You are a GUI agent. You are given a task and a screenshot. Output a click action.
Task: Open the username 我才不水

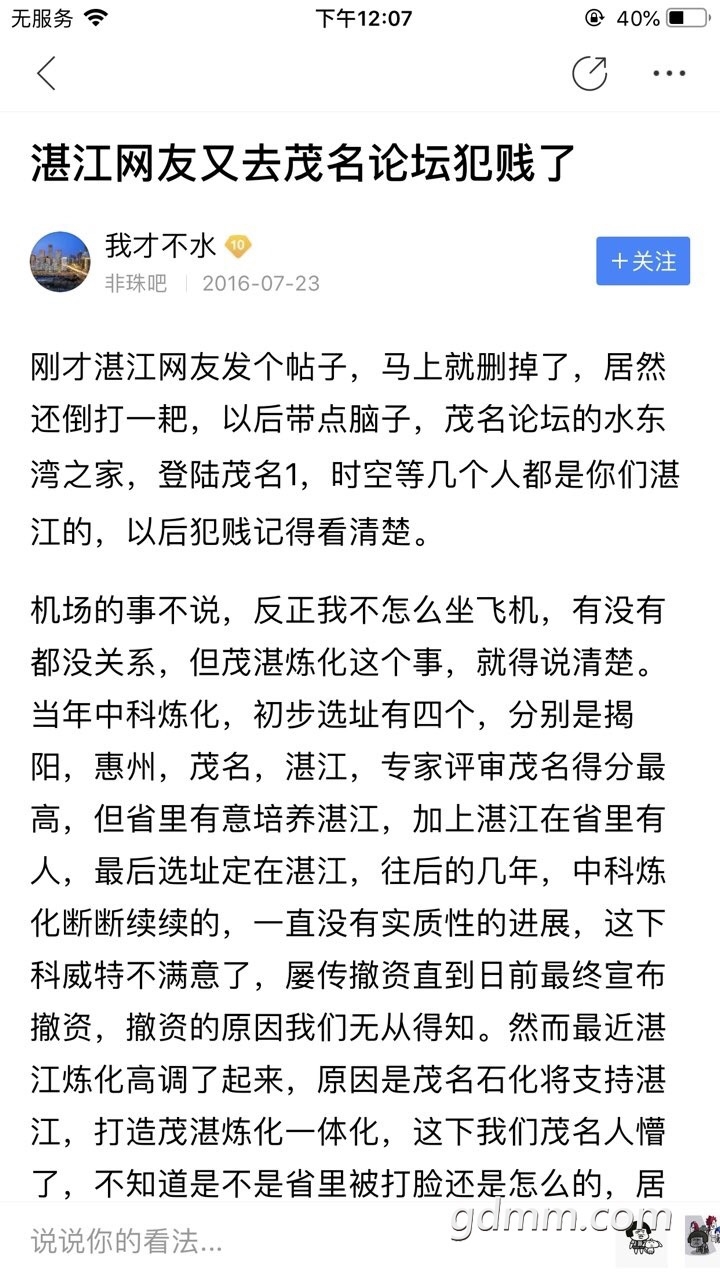pyautogui.click(x=160, y=245)
